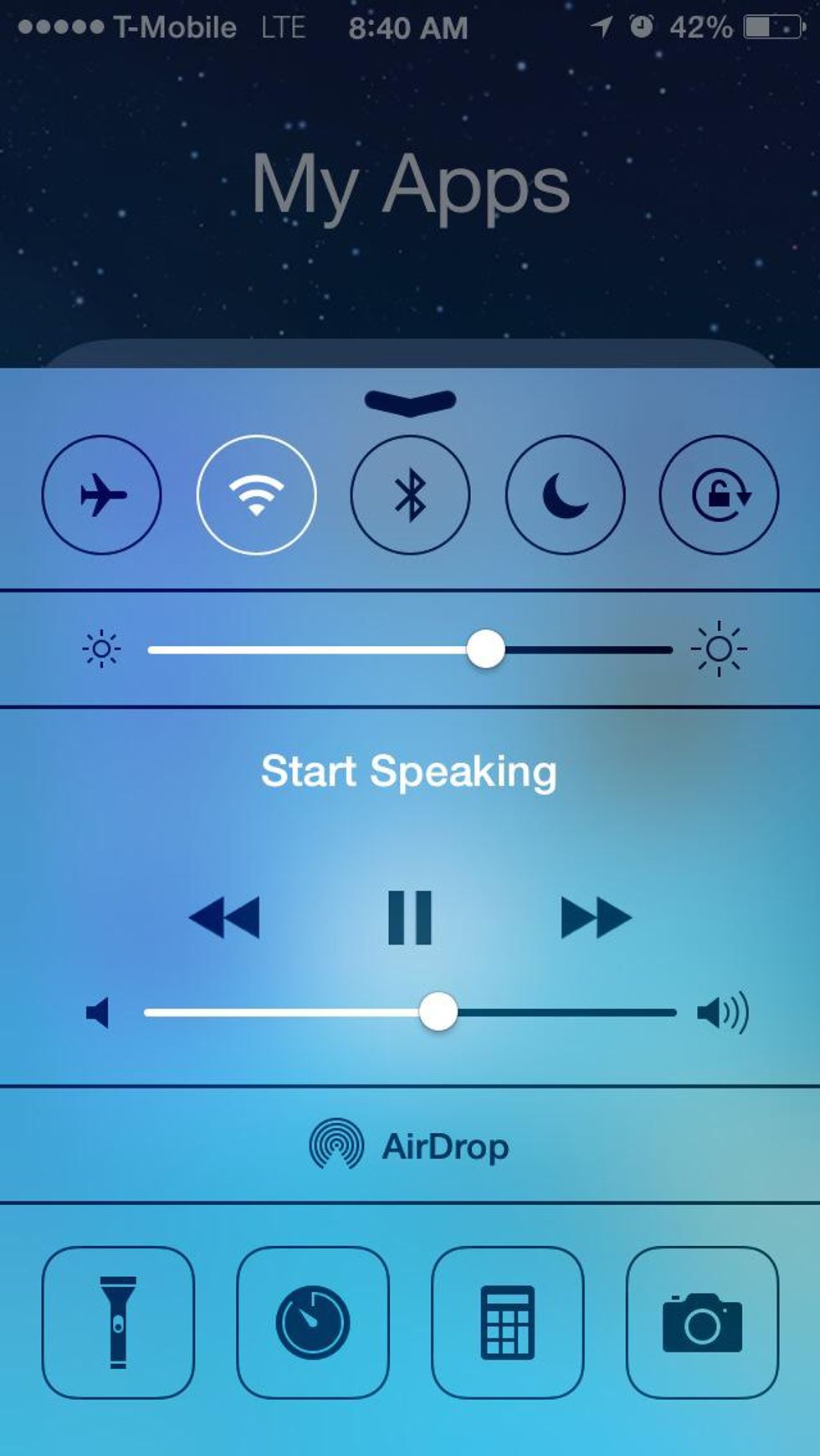Turn on the flashlight
Screen dimensions: 820x1456
click(x=118, y=1322)
